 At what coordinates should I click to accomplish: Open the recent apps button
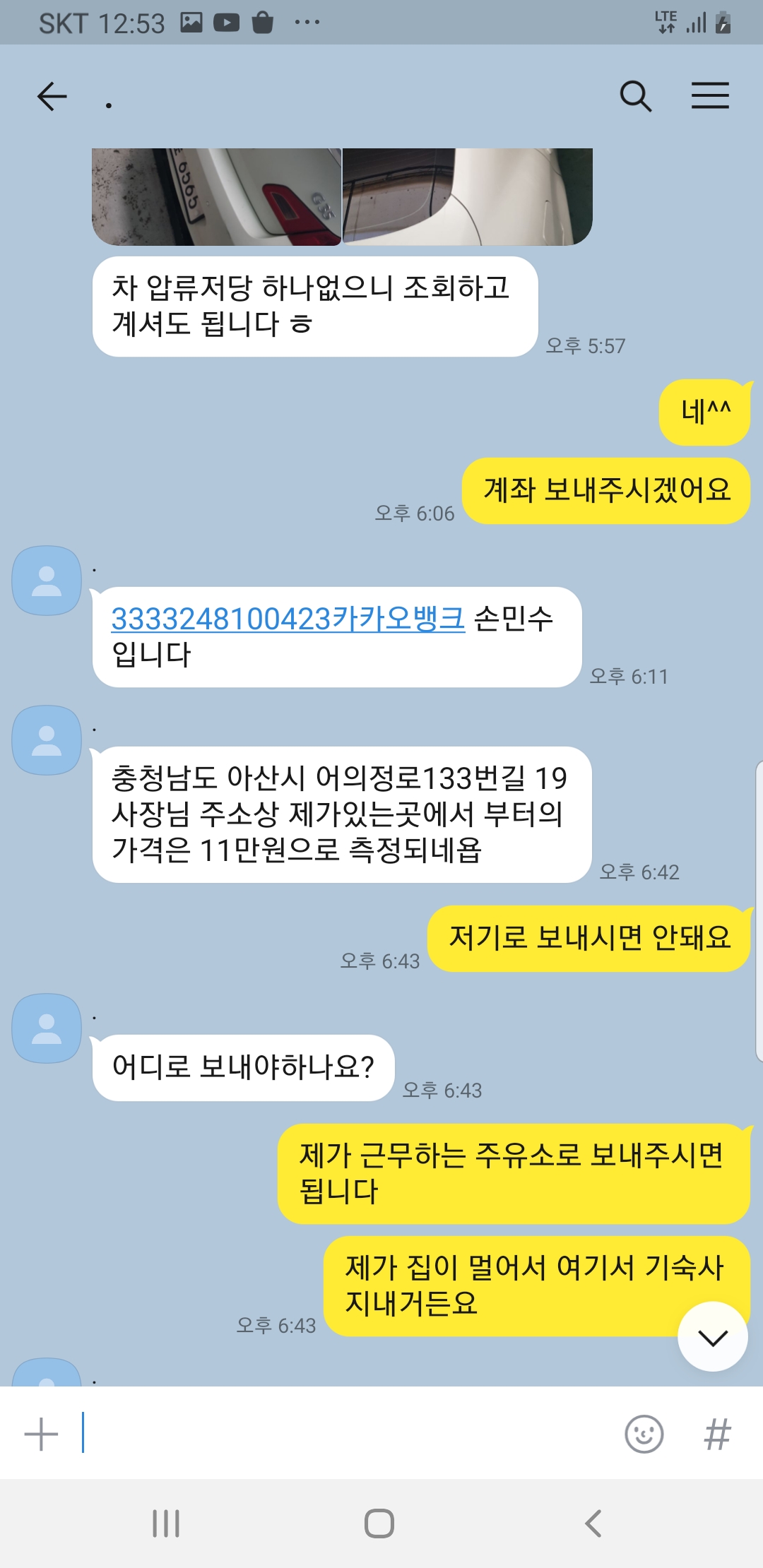pos(166,1524)
